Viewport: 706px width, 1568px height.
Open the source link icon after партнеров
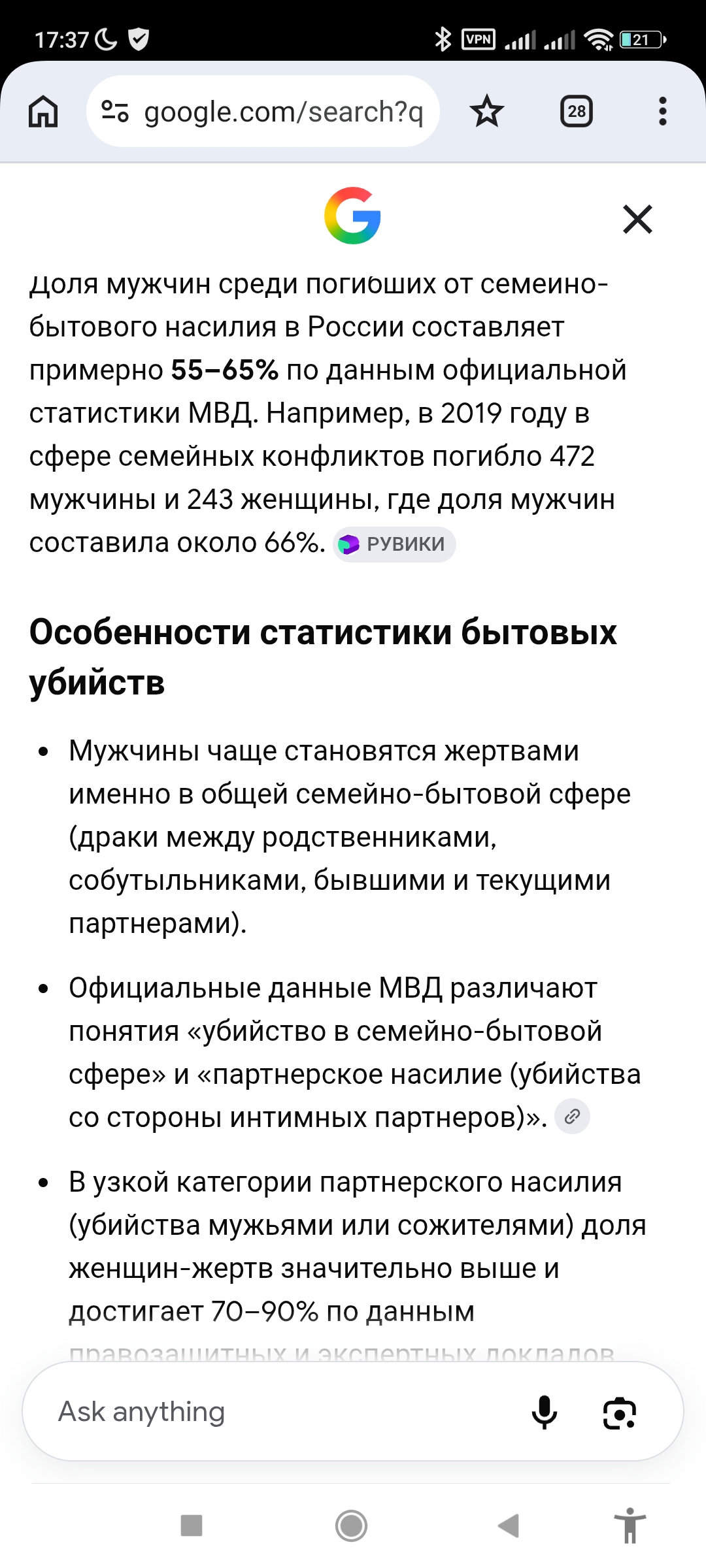[572, 1116]
